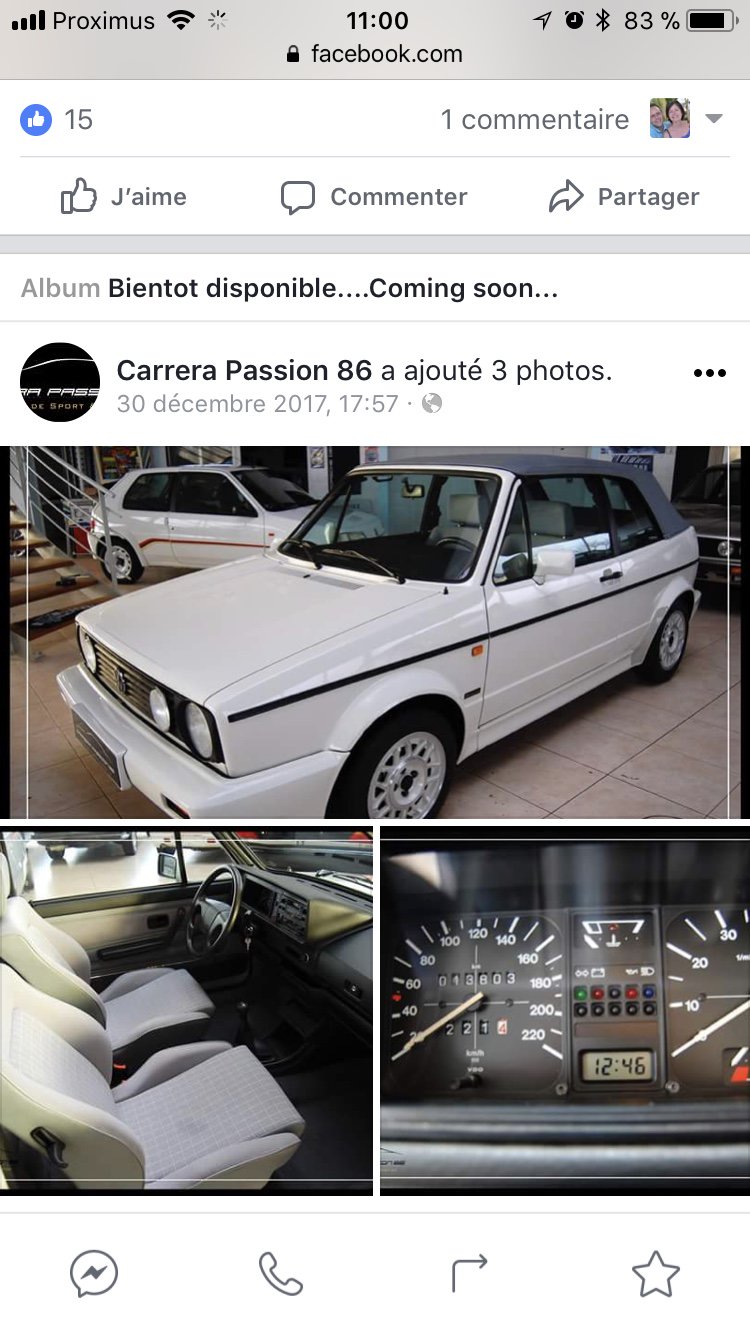Tap Carrera Passion 86 profile picture
This screenshot has width=750, height=1334.
click(x=60, y=382)
